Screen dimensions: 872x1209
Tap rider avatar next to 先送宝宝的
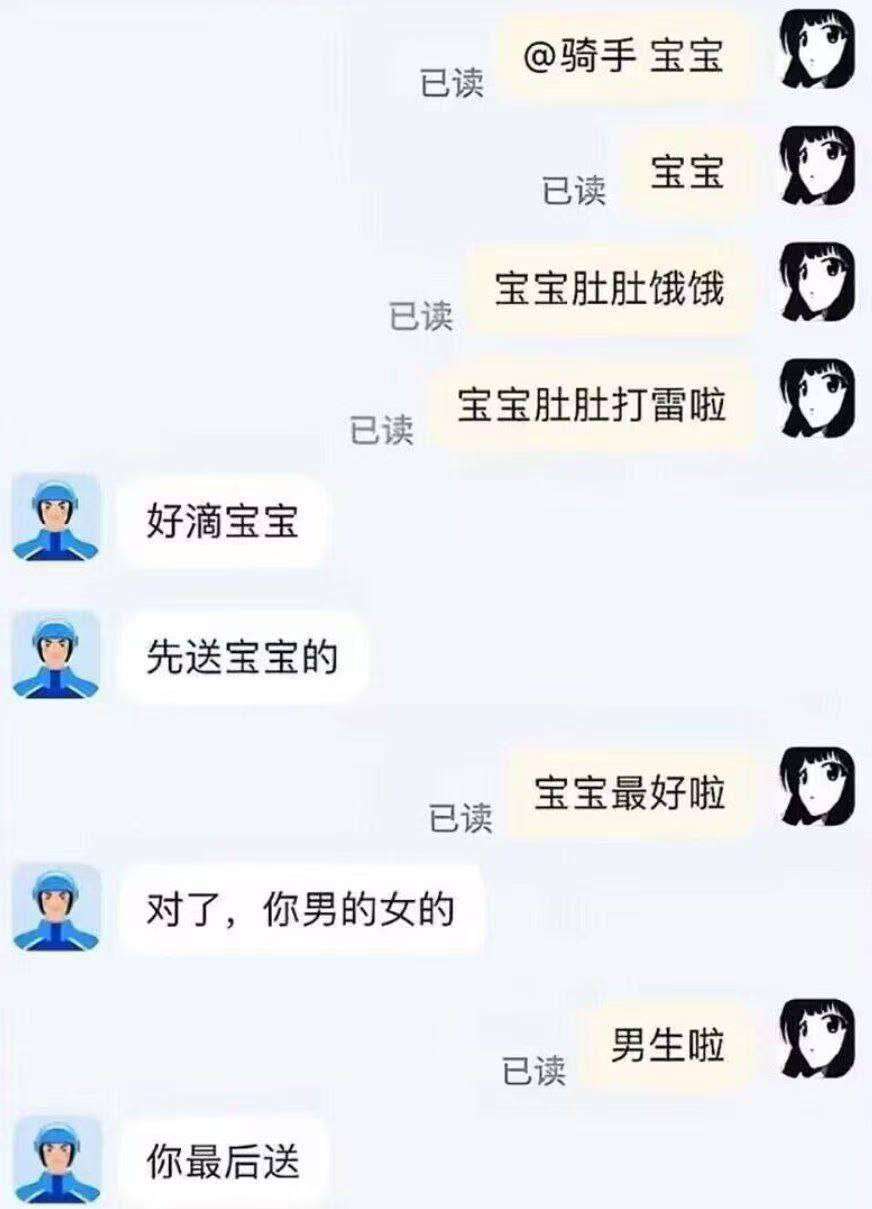[x=56, y=656]
